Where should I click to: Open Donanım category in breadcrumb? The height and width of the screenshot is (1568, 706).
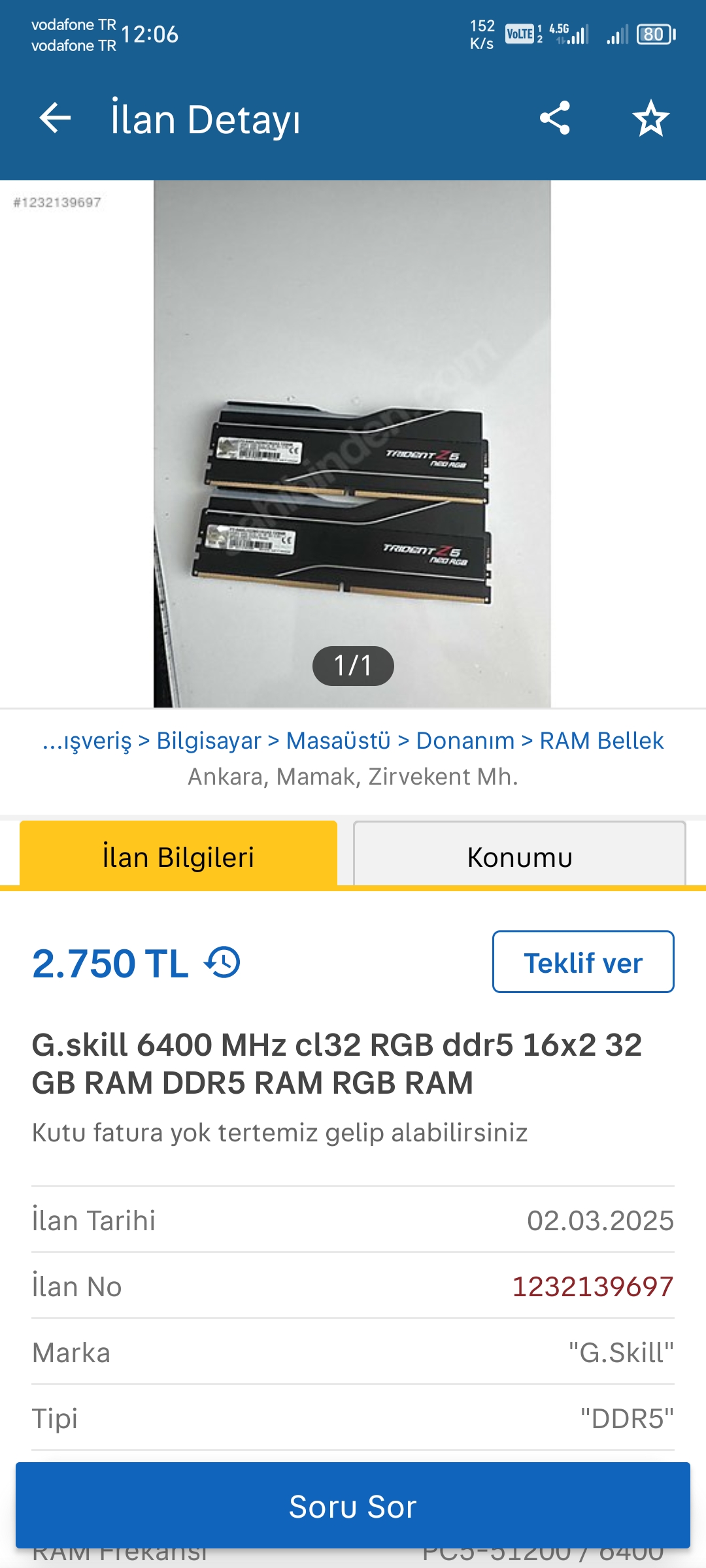(x=465, y=741)
